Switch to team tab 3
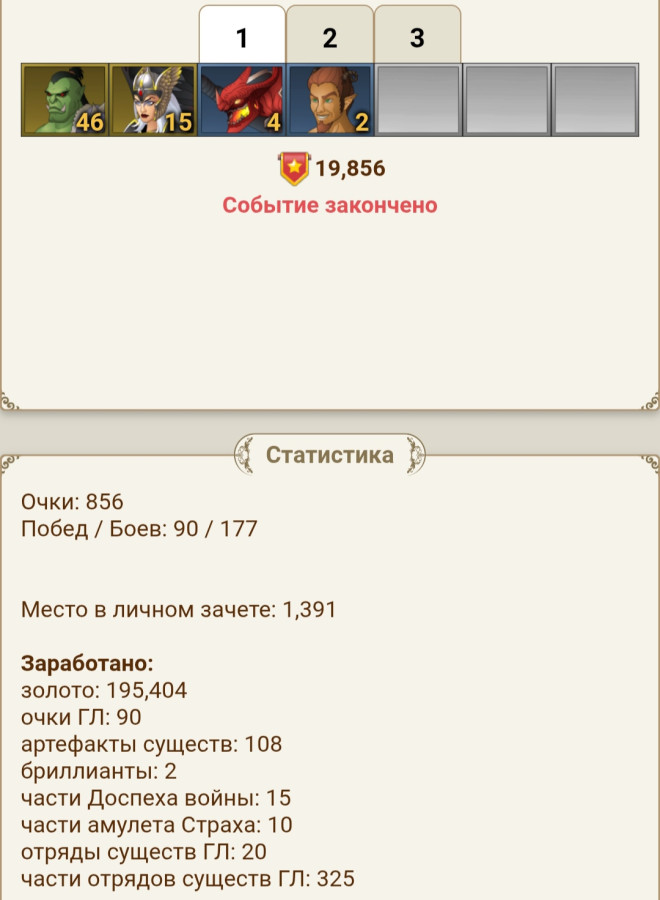 click(x=417, y=37)
